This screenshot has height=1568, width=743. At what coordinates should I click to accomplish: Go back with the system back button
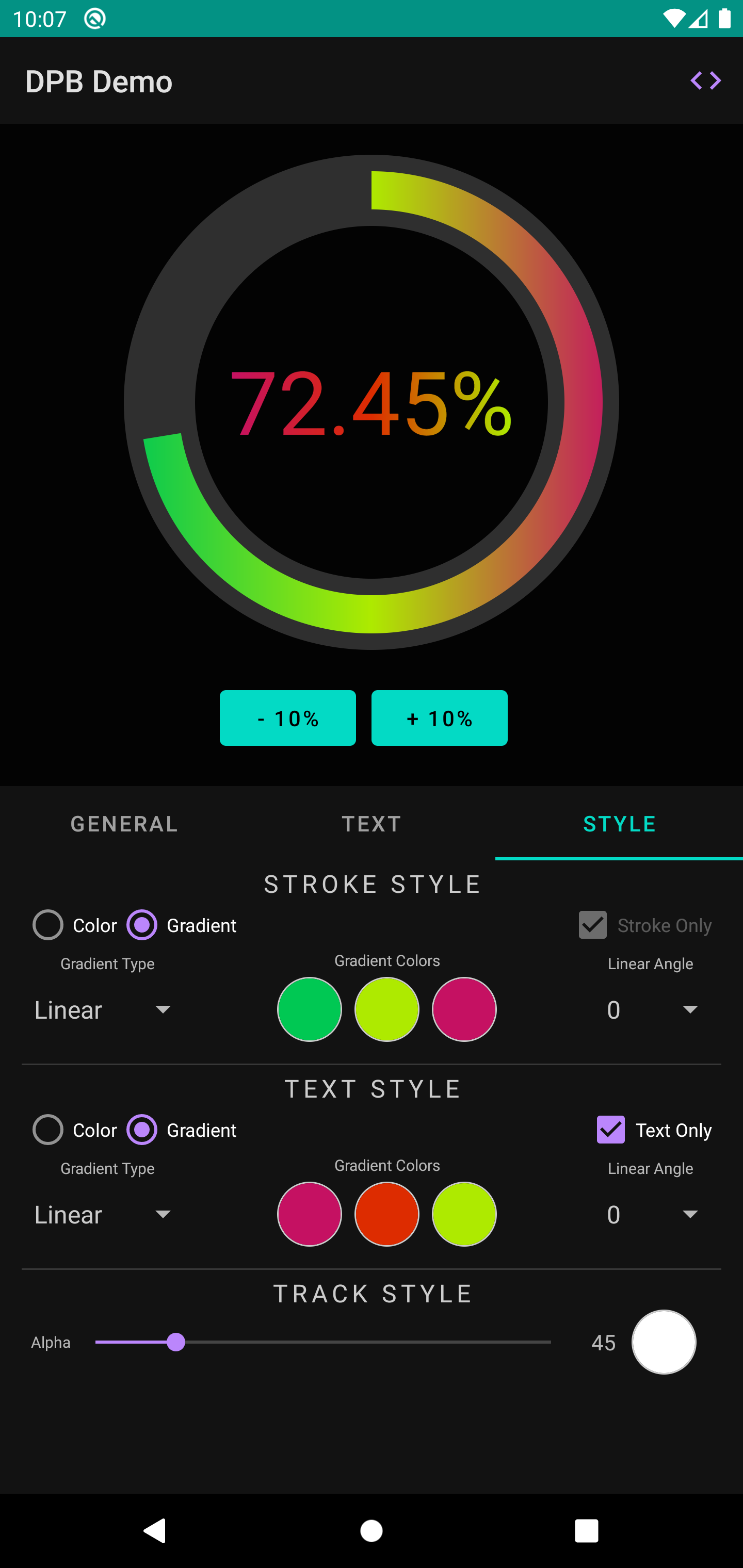click(x=155, y=1530)
